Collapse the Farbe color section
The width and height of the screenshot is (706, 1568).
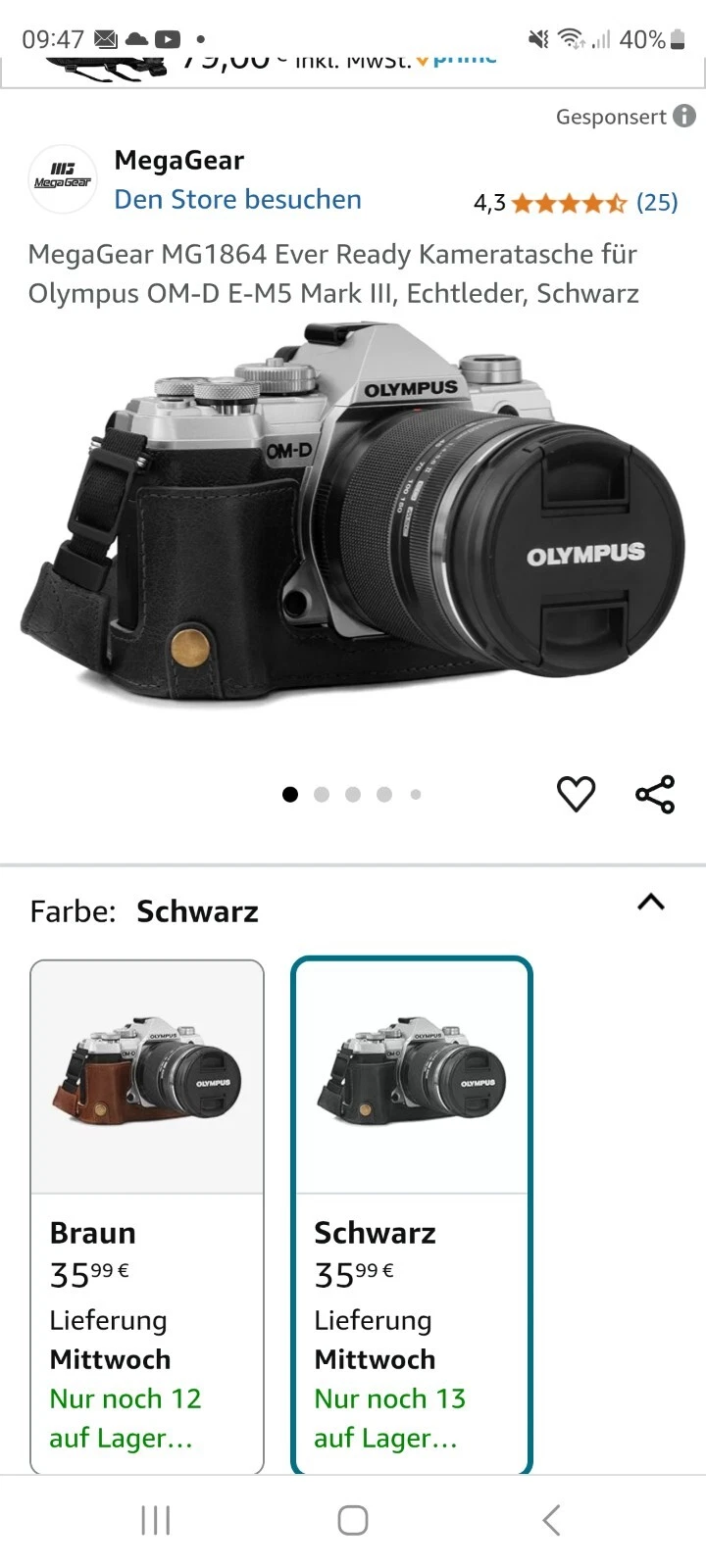pos(651,903)
